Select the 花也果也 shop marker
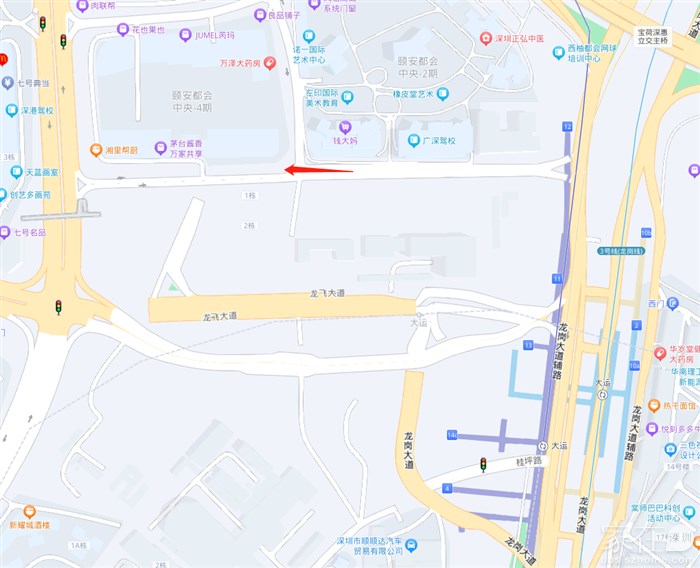This screenshot has width=700, height=568. 123,30
